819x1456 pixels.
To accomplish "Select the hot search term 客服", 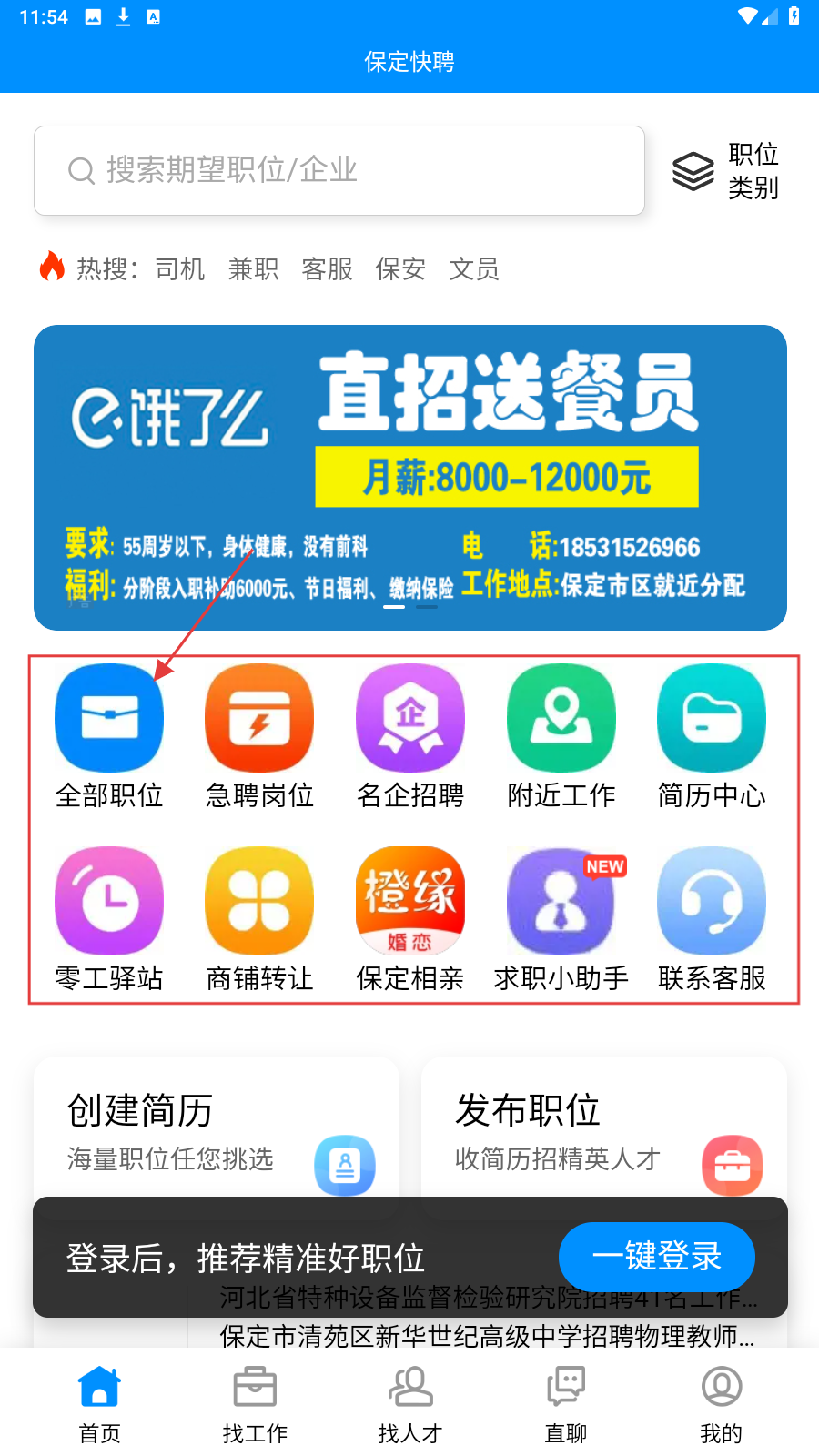I will [x=327, y=269].
